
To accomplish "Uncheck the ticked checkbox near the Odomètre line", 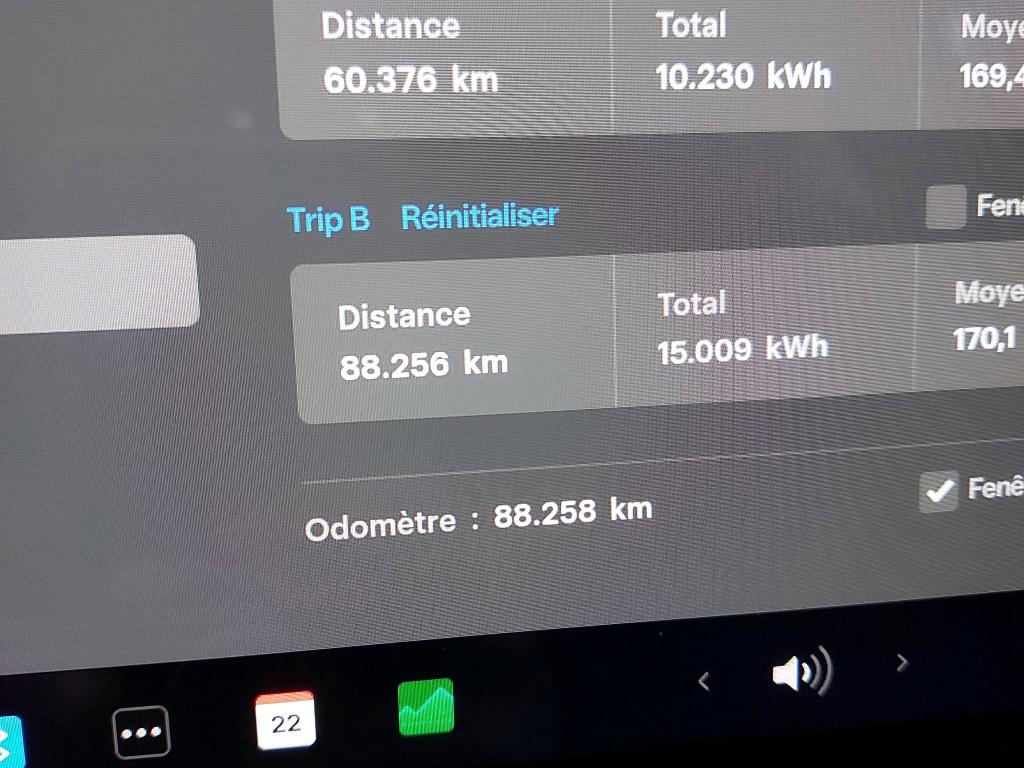I will click(938, 492).
